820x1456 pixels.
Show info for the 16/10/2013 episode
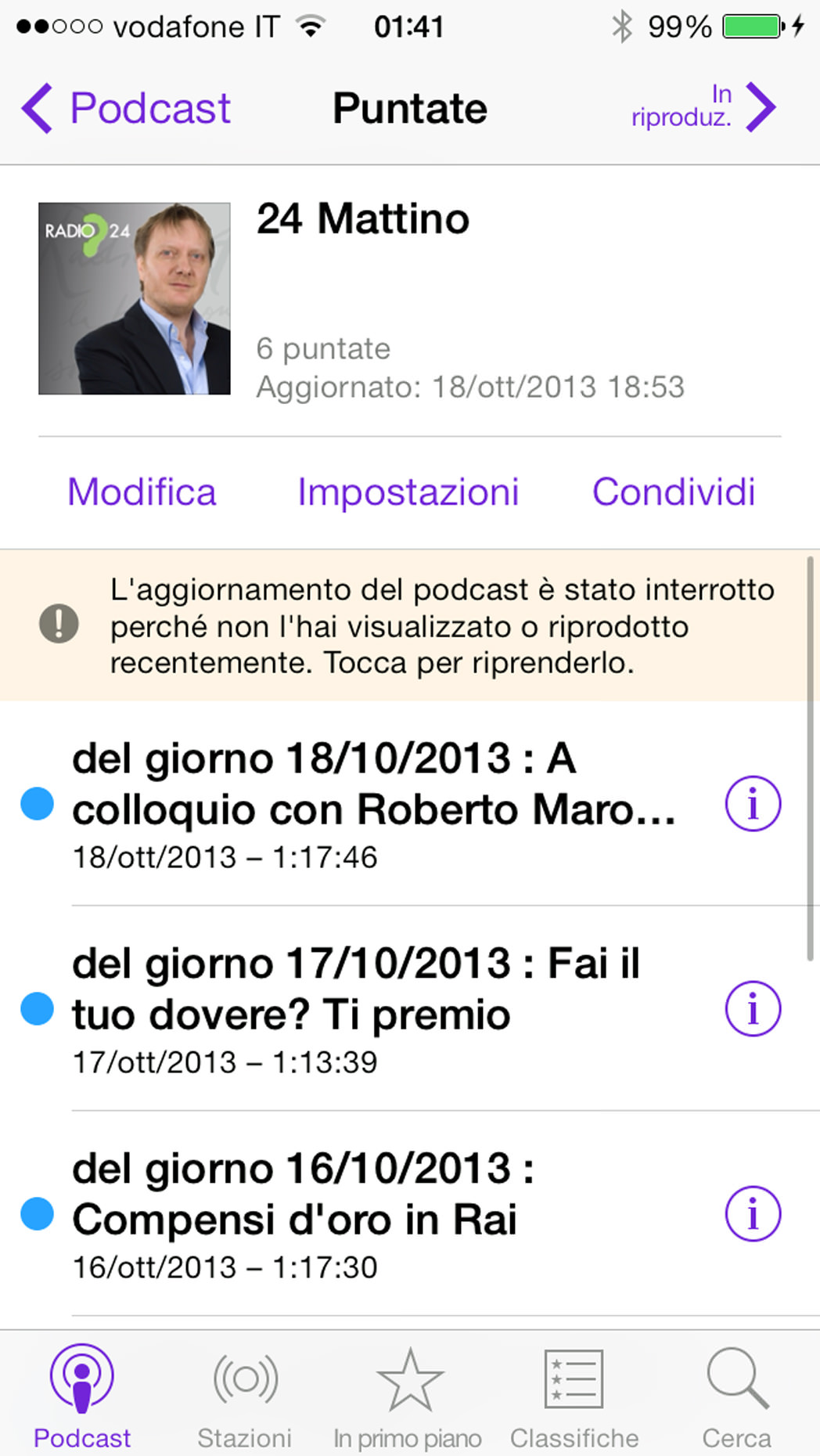pyautogui.click(x=753, y=1214)
